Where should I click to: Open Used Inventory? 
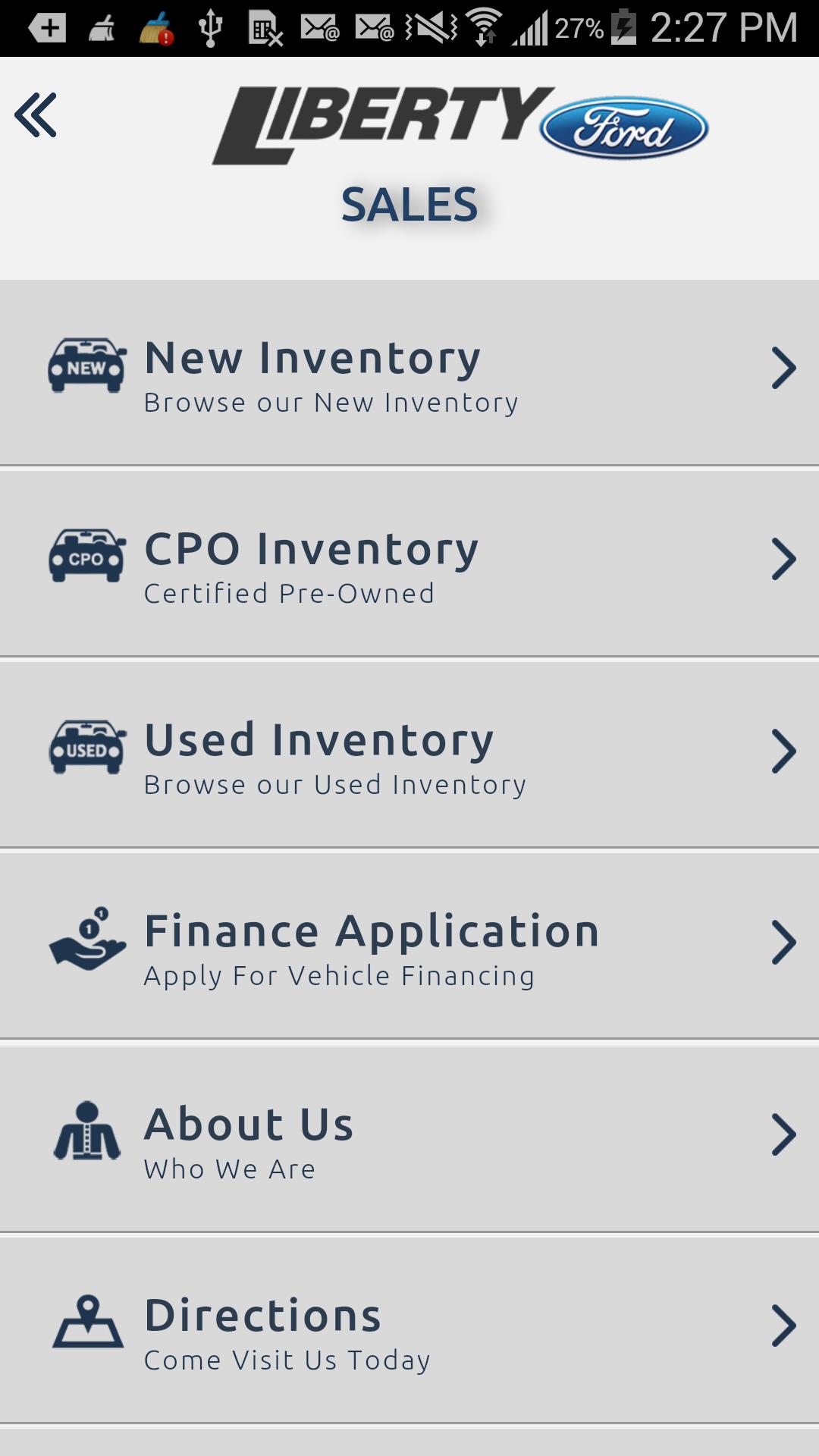pos(409,755)
